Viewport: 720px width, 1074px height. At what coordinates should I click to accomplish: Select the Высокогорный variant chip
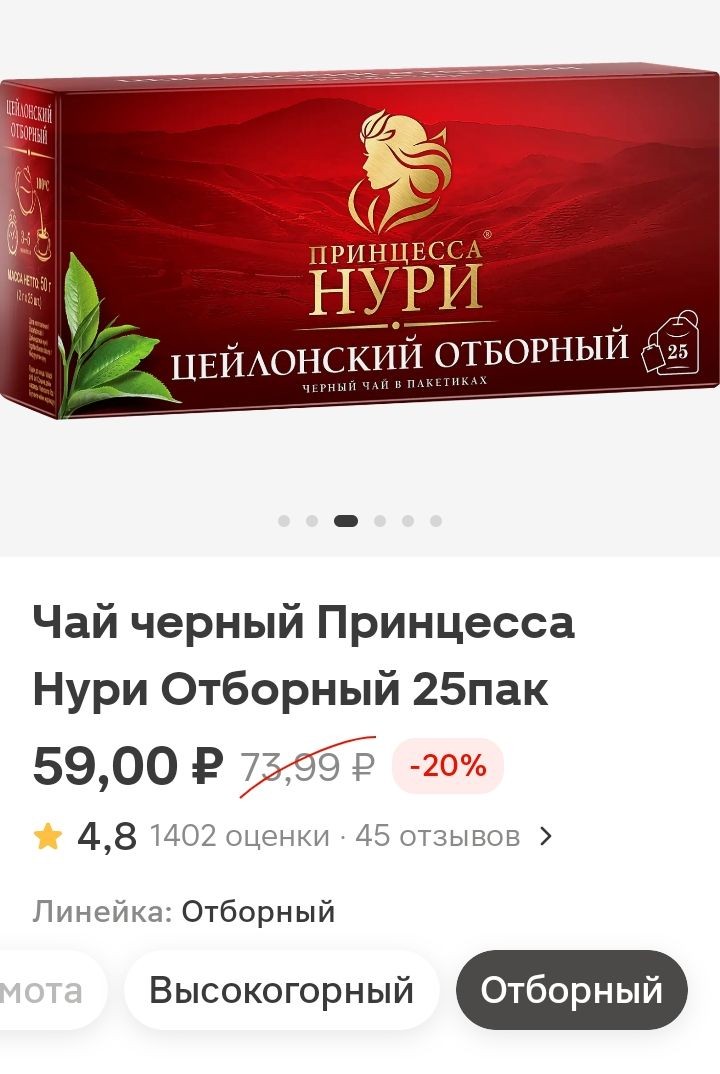point(281,990)
